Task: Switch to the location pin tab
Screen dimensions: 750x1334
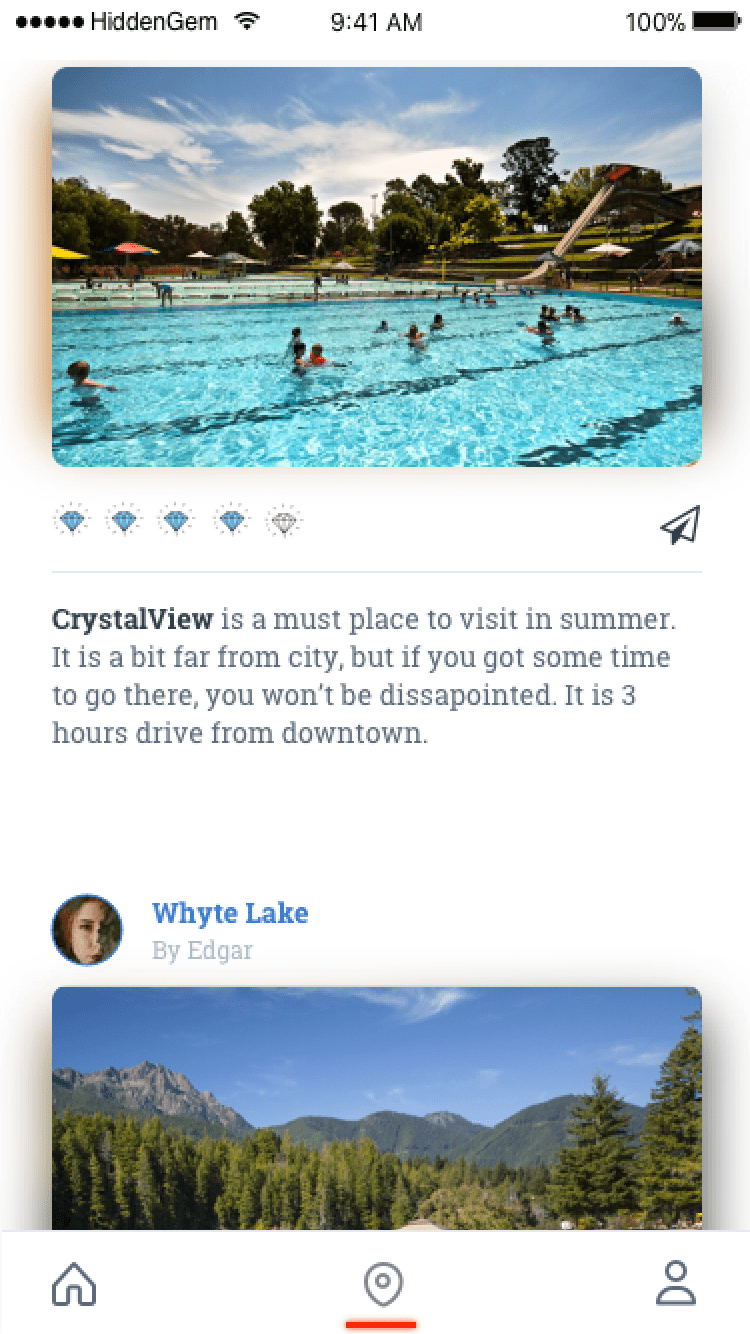Action: (x=382, y=1284)
